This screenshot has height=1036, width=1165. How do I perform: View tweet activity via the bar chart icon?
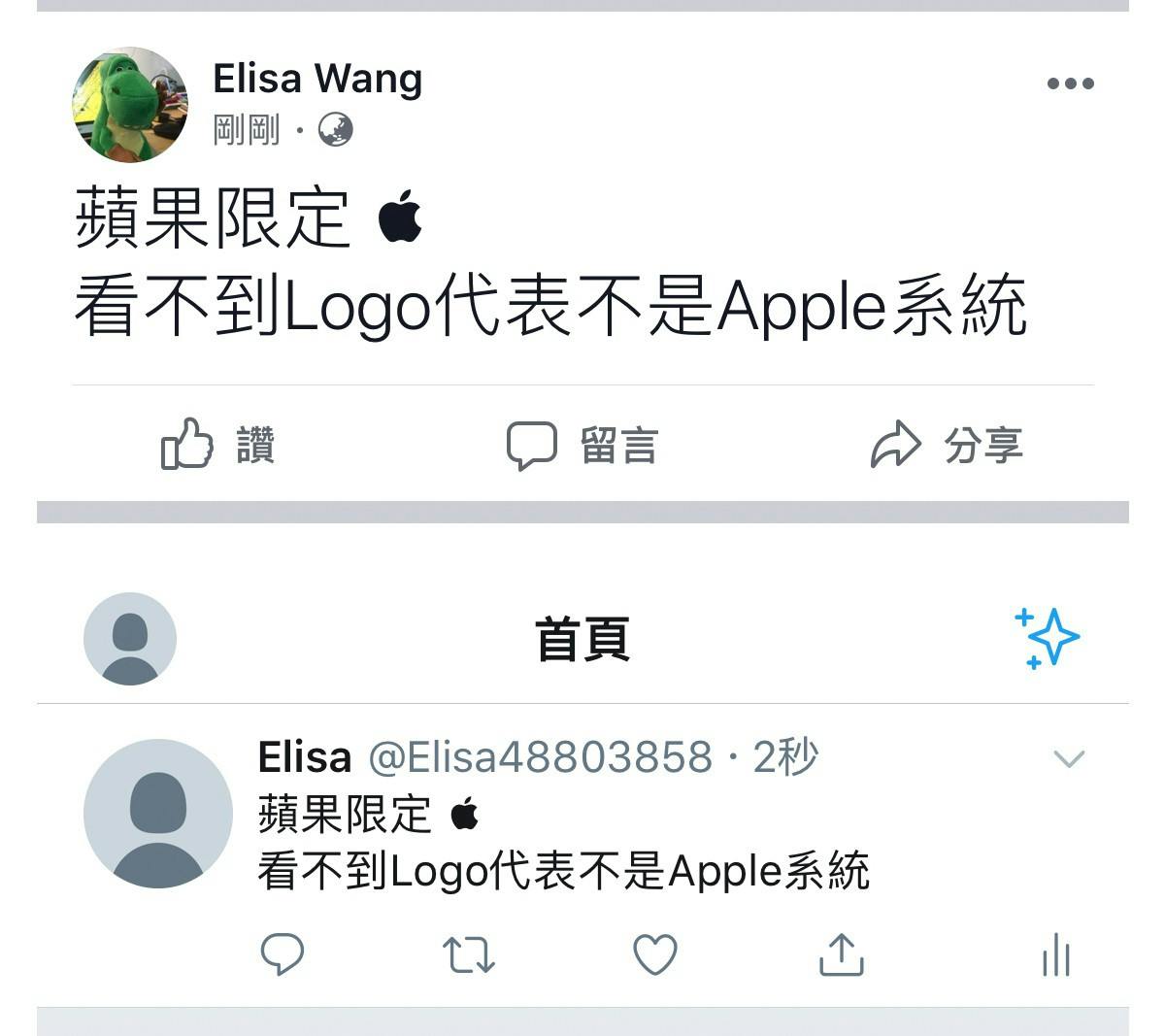click(1055, 955)
